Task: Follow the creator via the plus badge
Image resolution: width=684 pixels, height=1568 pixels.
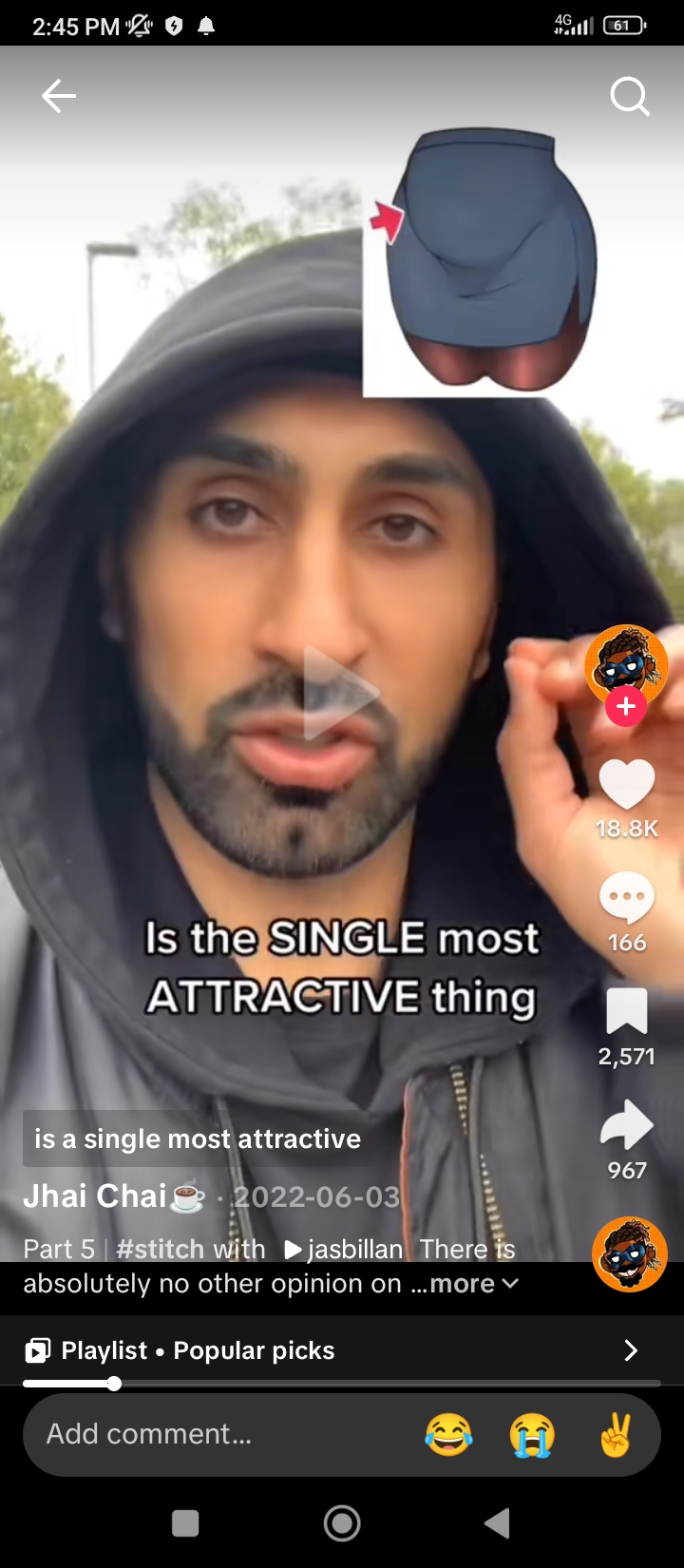Action: 626,707
